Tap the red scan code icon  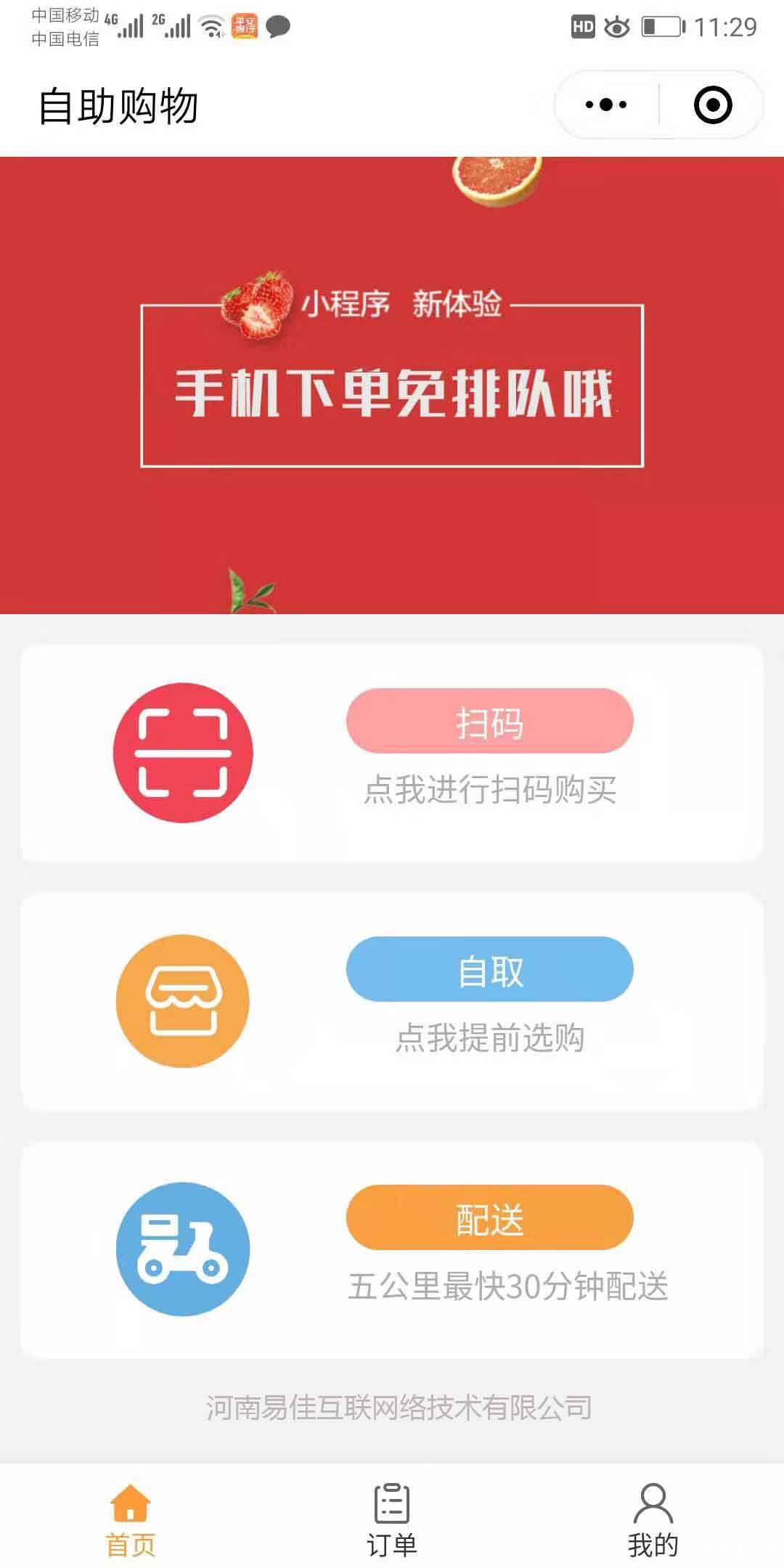click(x=183, y=753)
